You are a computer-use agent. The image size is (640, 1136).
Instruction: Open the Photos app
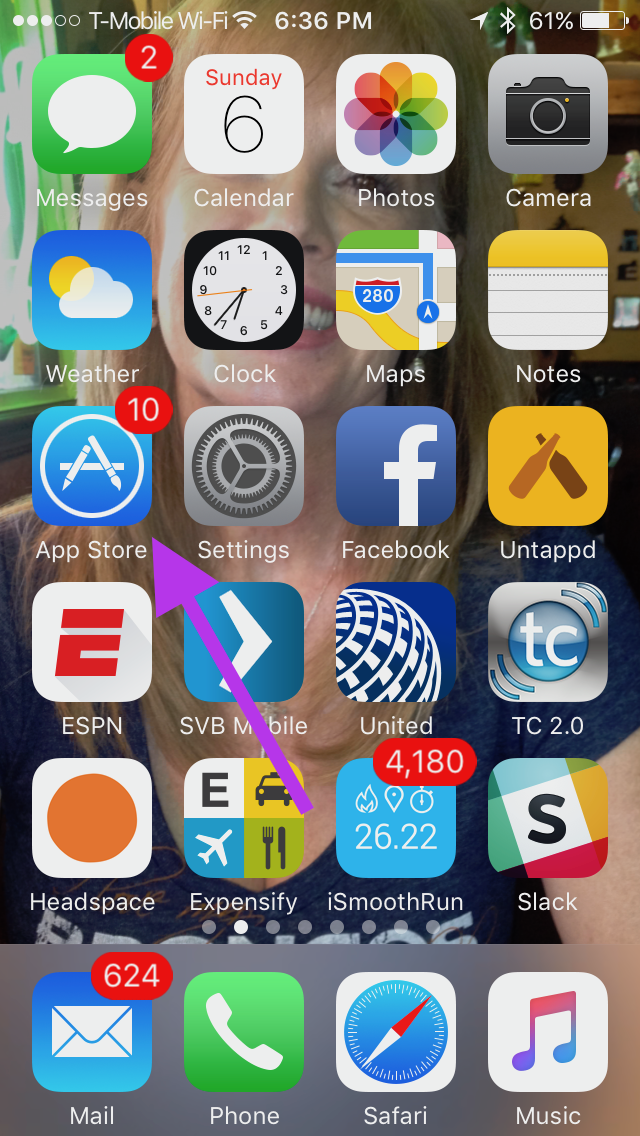point(396,114)
